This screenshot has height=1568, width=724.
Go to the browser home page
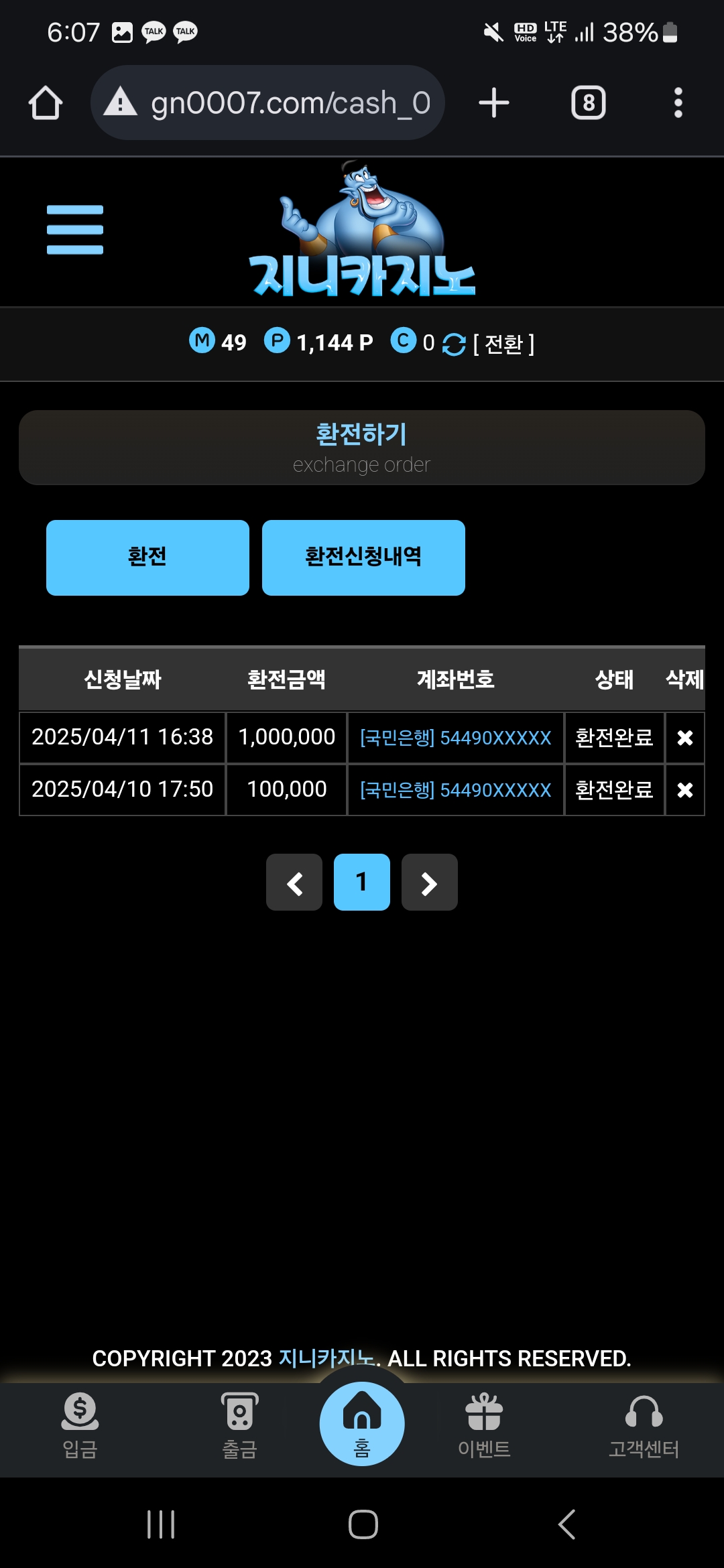(46, 103)
